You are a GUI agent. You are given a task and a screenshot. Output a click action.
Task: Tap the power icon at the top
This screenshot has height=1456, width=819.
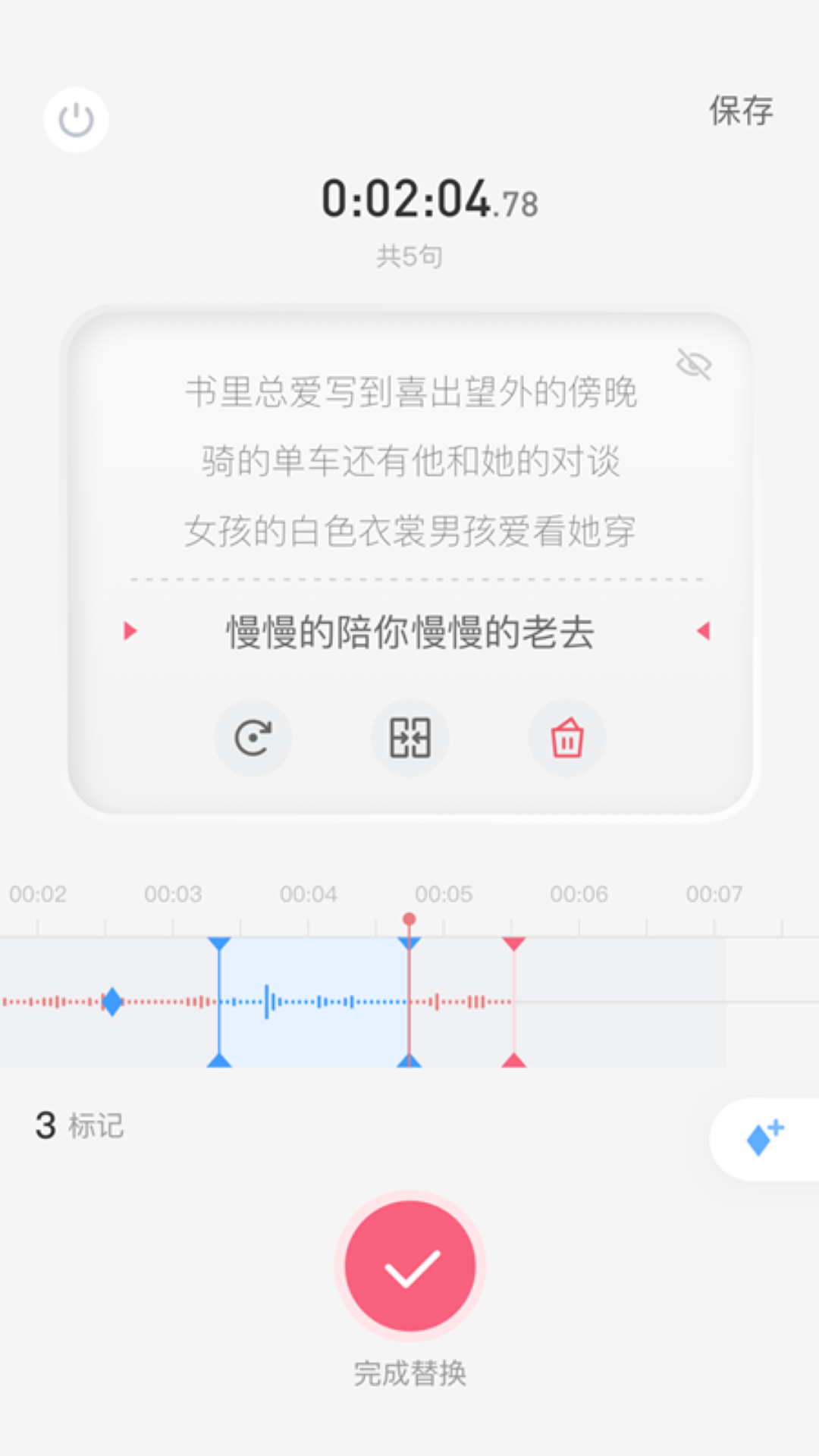(76, 120)
